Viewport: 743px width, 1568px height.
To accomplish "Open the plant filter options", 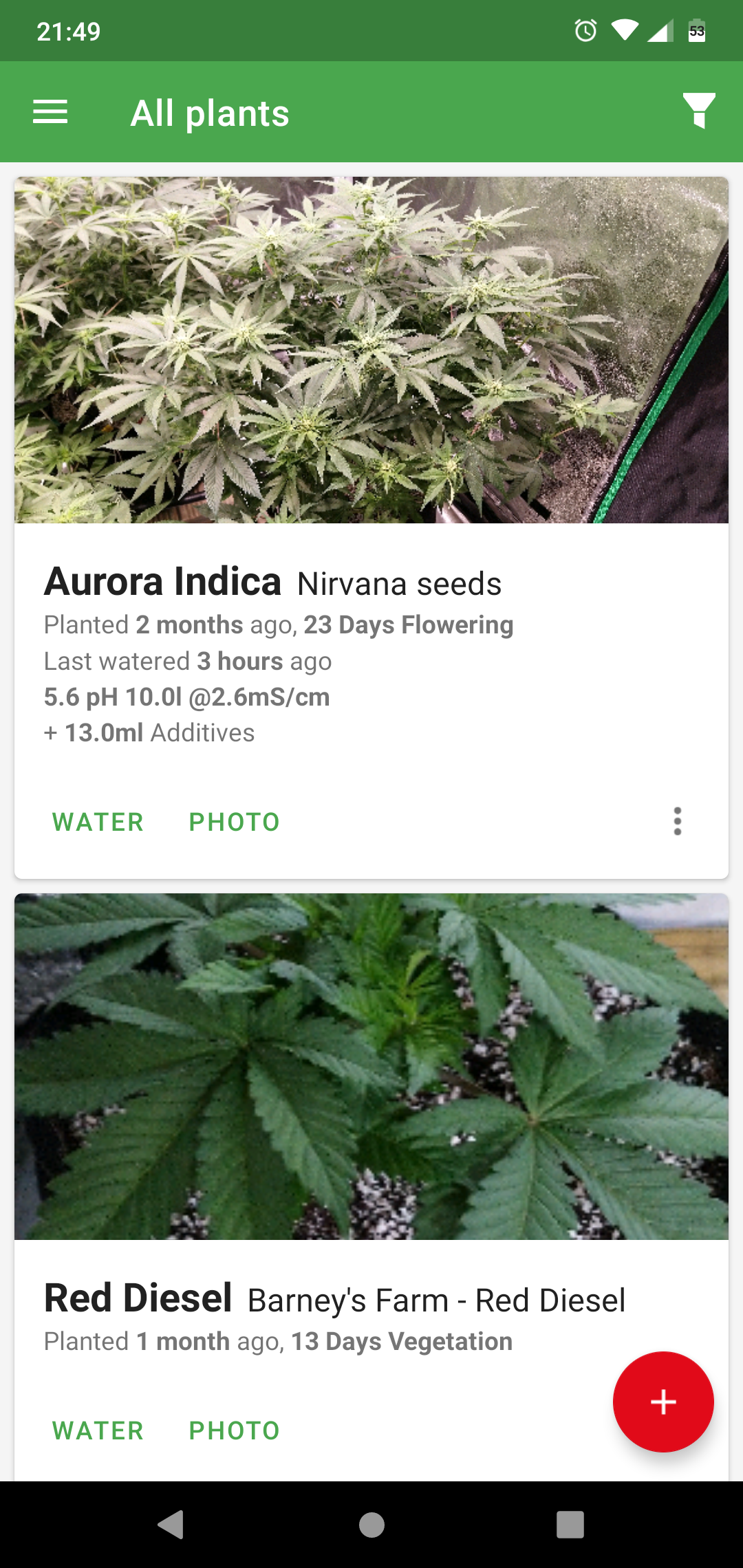I will [698, 111].
